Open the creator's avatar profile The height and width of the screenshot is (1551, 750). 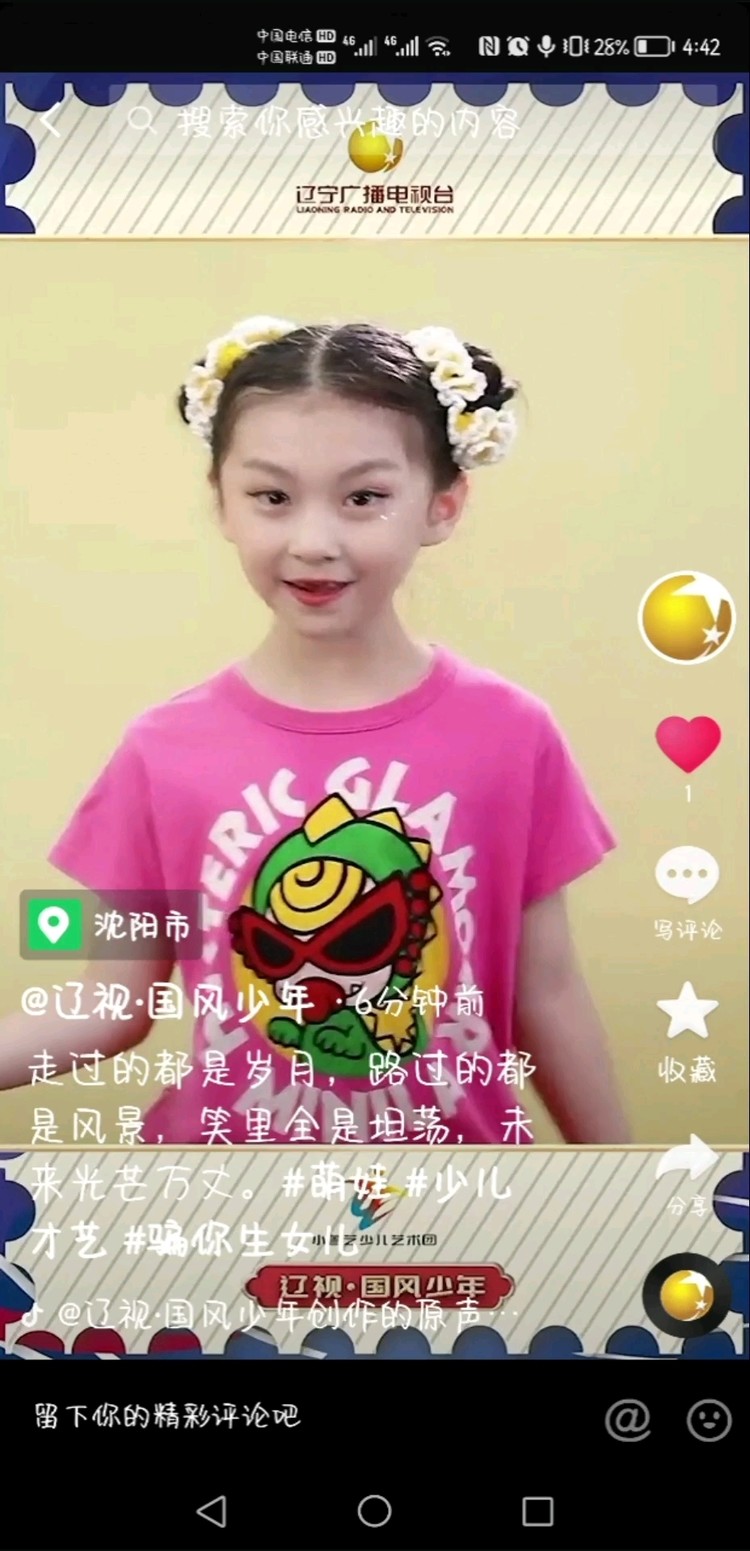[x=686, y=617]
